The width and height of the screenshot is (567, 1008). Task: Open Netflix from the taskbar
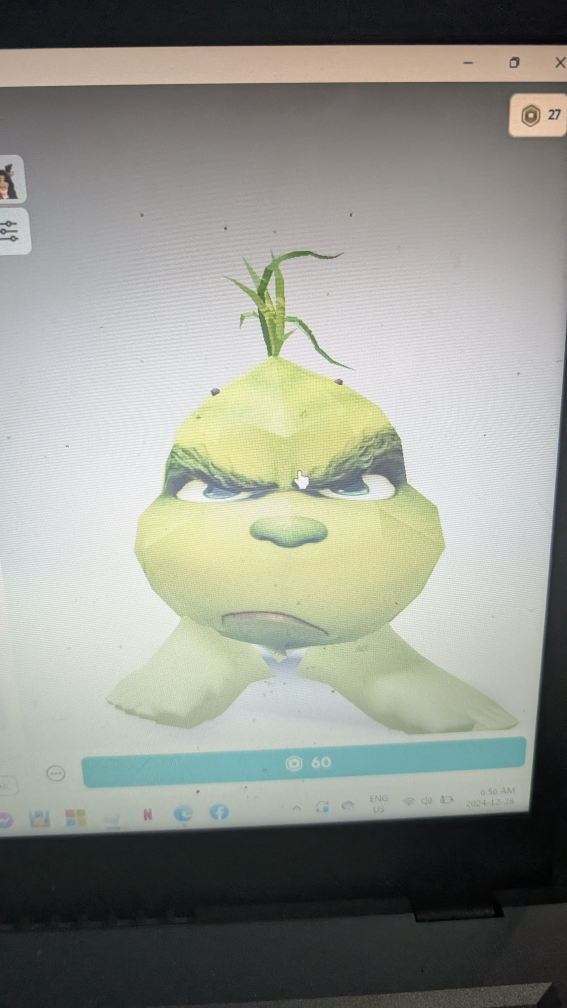coord(147,815)
